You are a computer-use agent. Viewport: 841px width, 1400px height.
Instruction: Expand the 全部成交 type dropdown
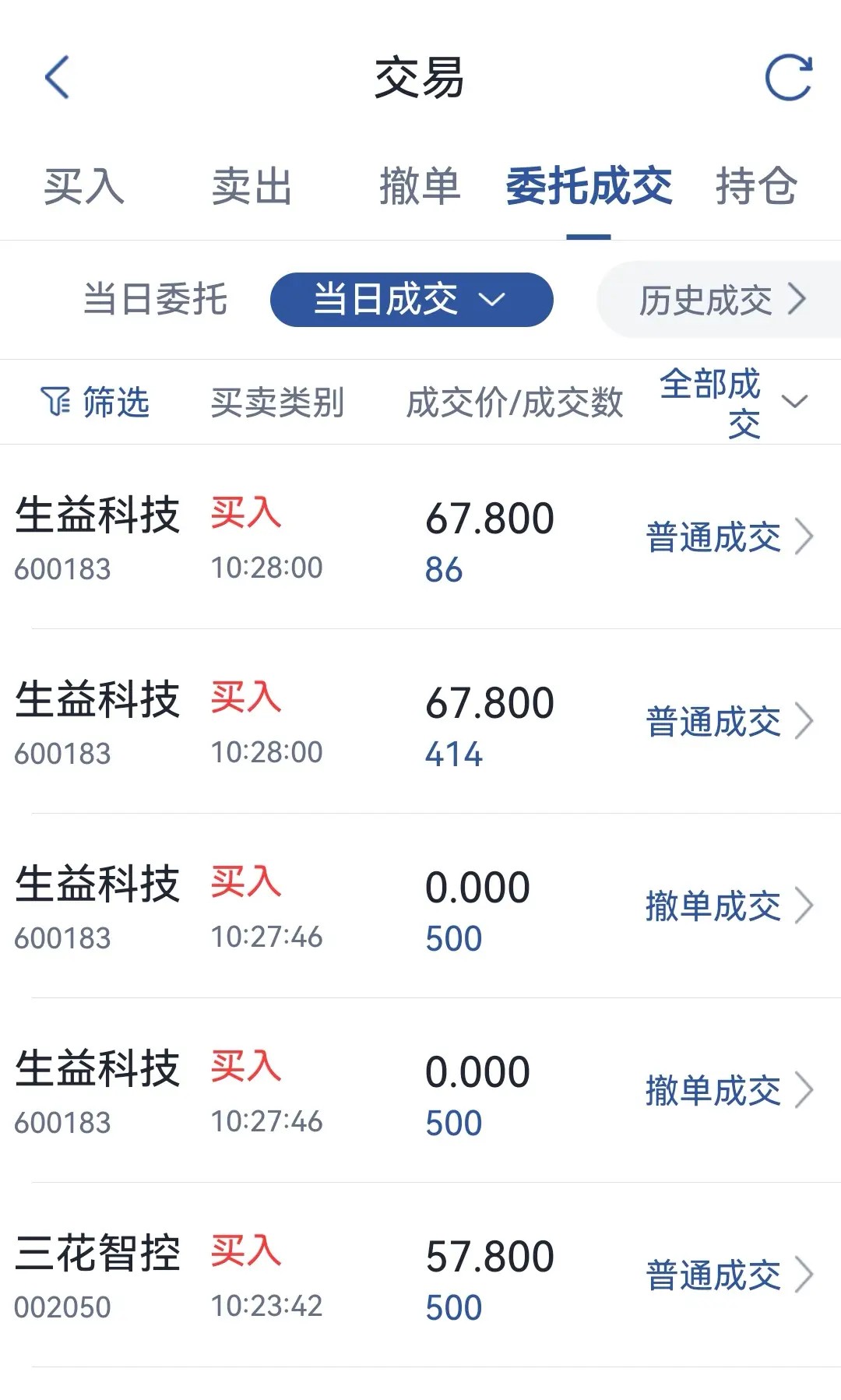point(734,403)
